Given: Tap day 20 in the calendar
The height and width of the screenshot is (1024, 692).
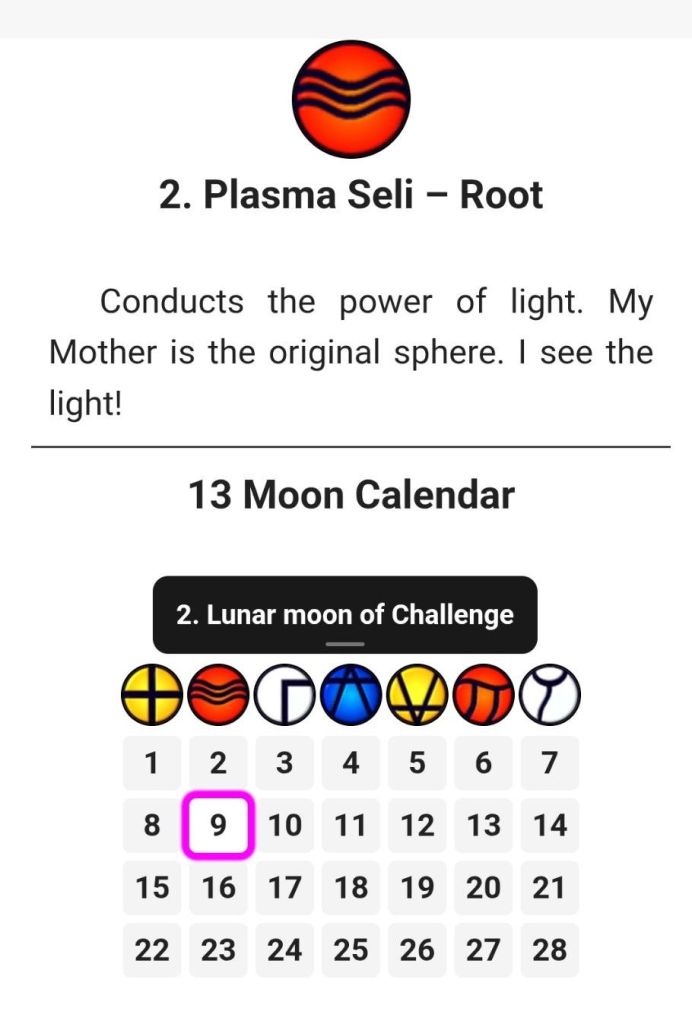Looking at the screenshot, I should 483,887.
